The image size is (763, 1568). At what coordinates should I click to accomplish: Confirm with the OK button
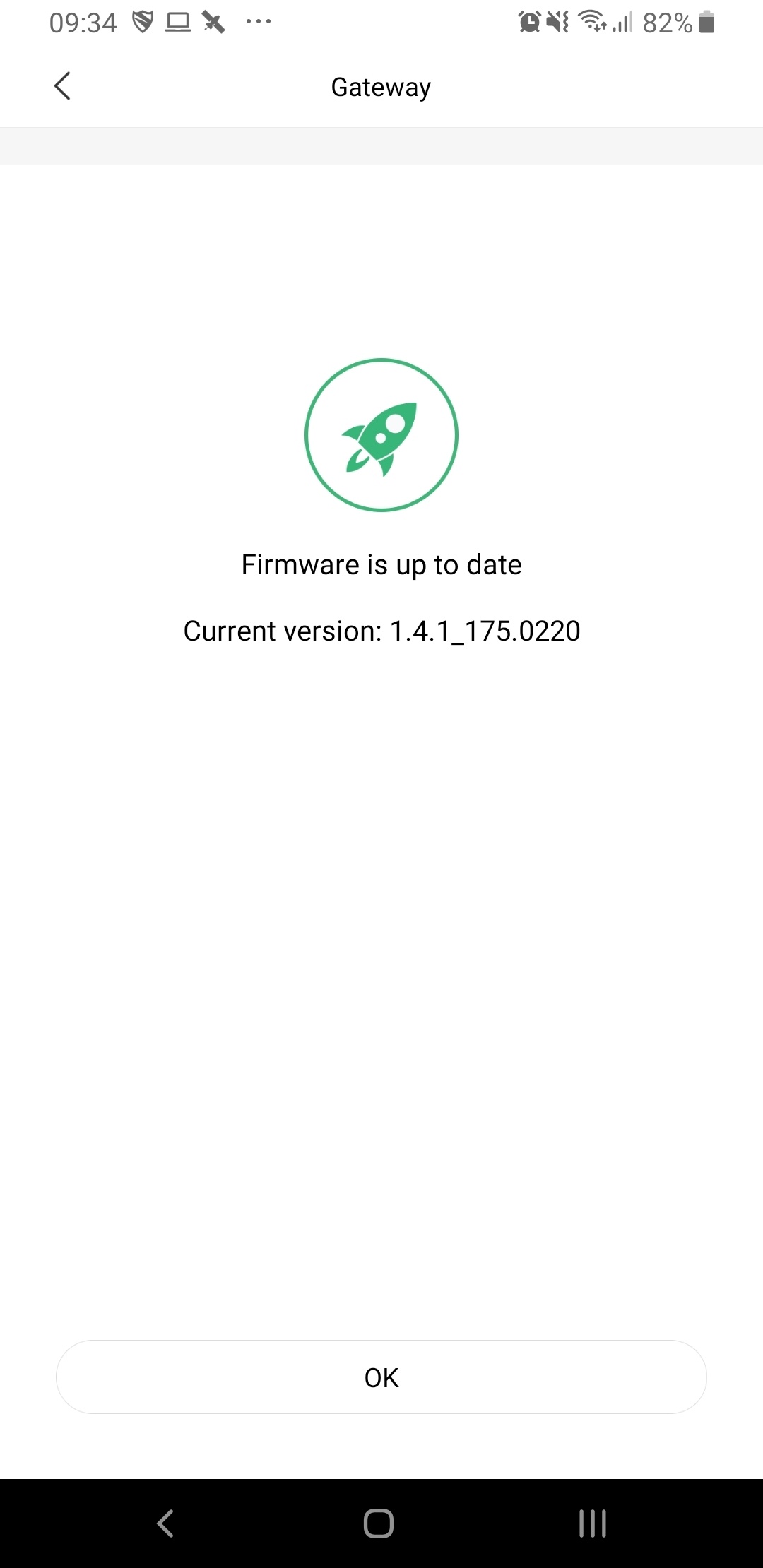pos(381,1377)
